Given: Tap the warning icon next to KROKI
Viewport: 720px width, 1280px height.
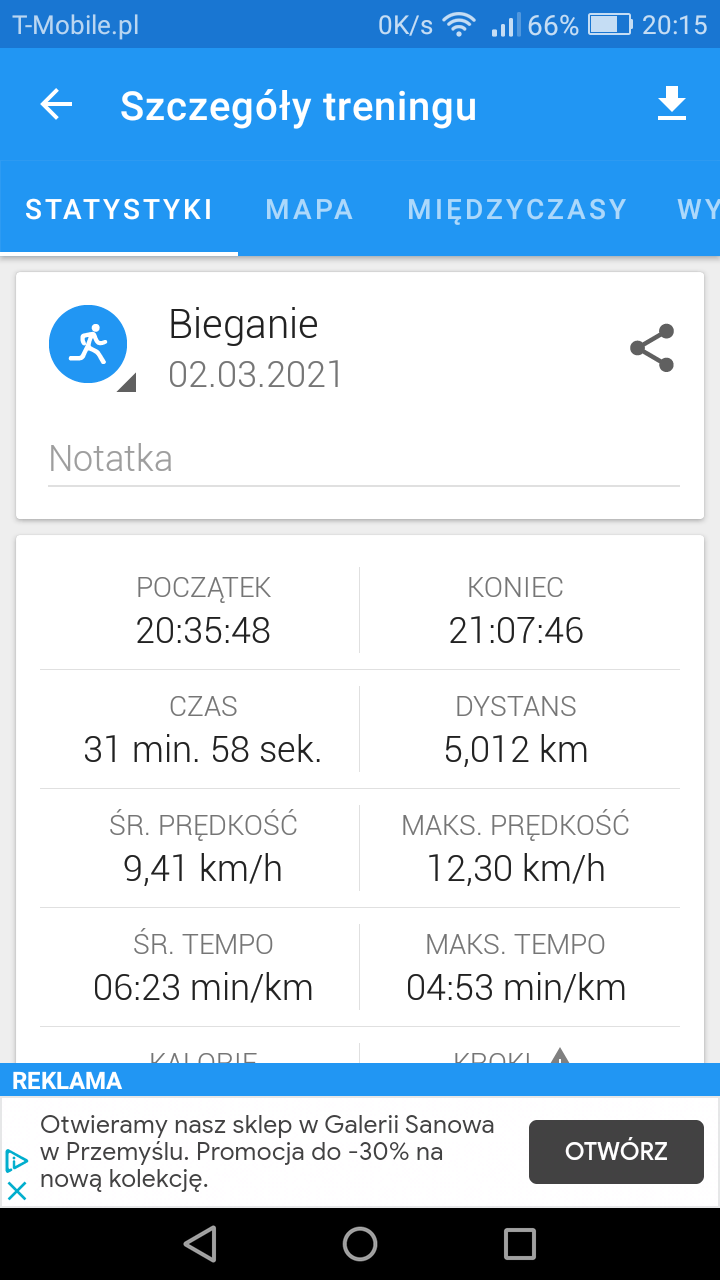Looking at the screenshot, I should [560, 1057].
